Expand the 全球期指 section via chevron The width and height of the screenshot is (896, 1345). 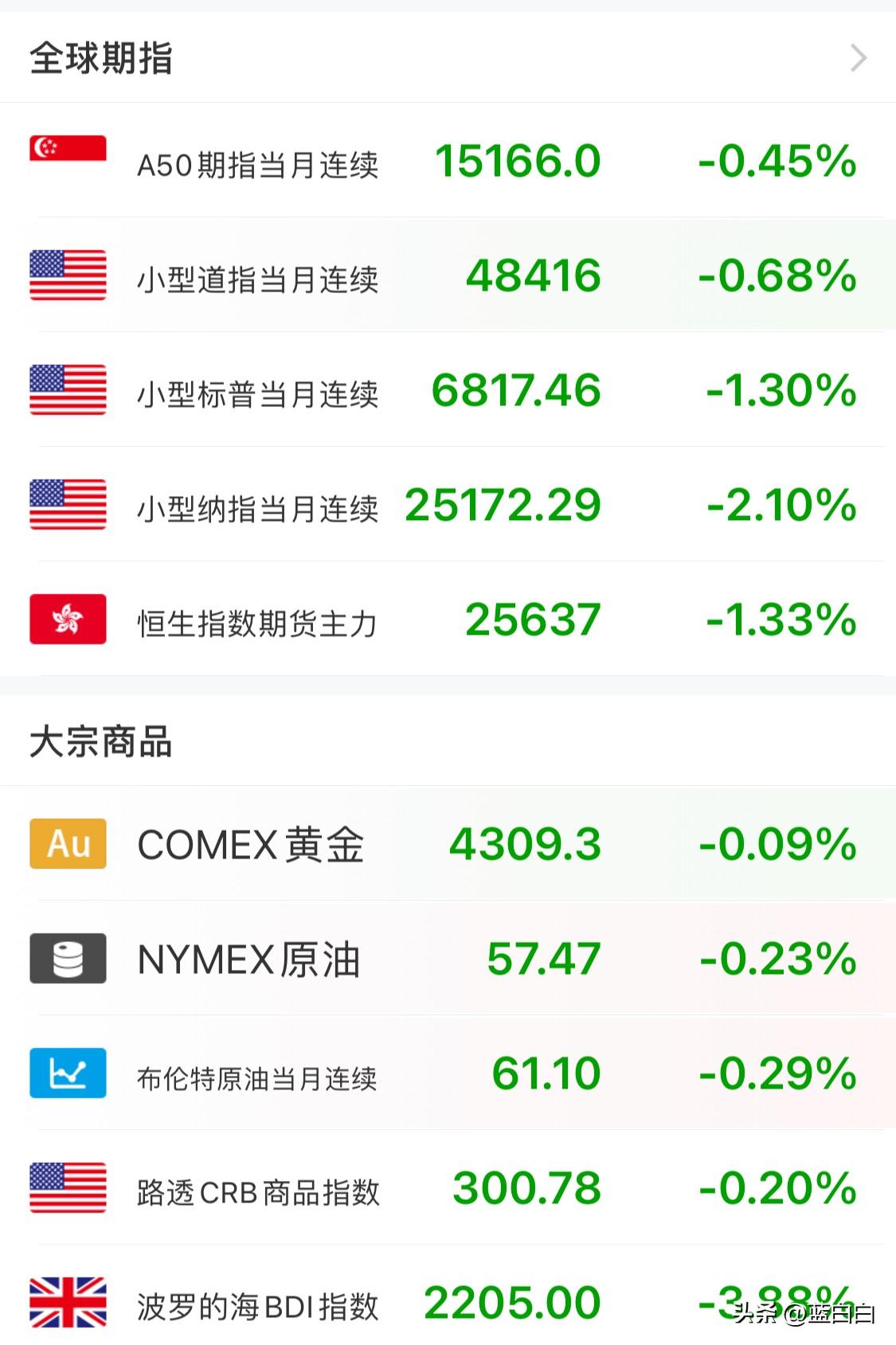pyautogui.click(x=858, y=58)
